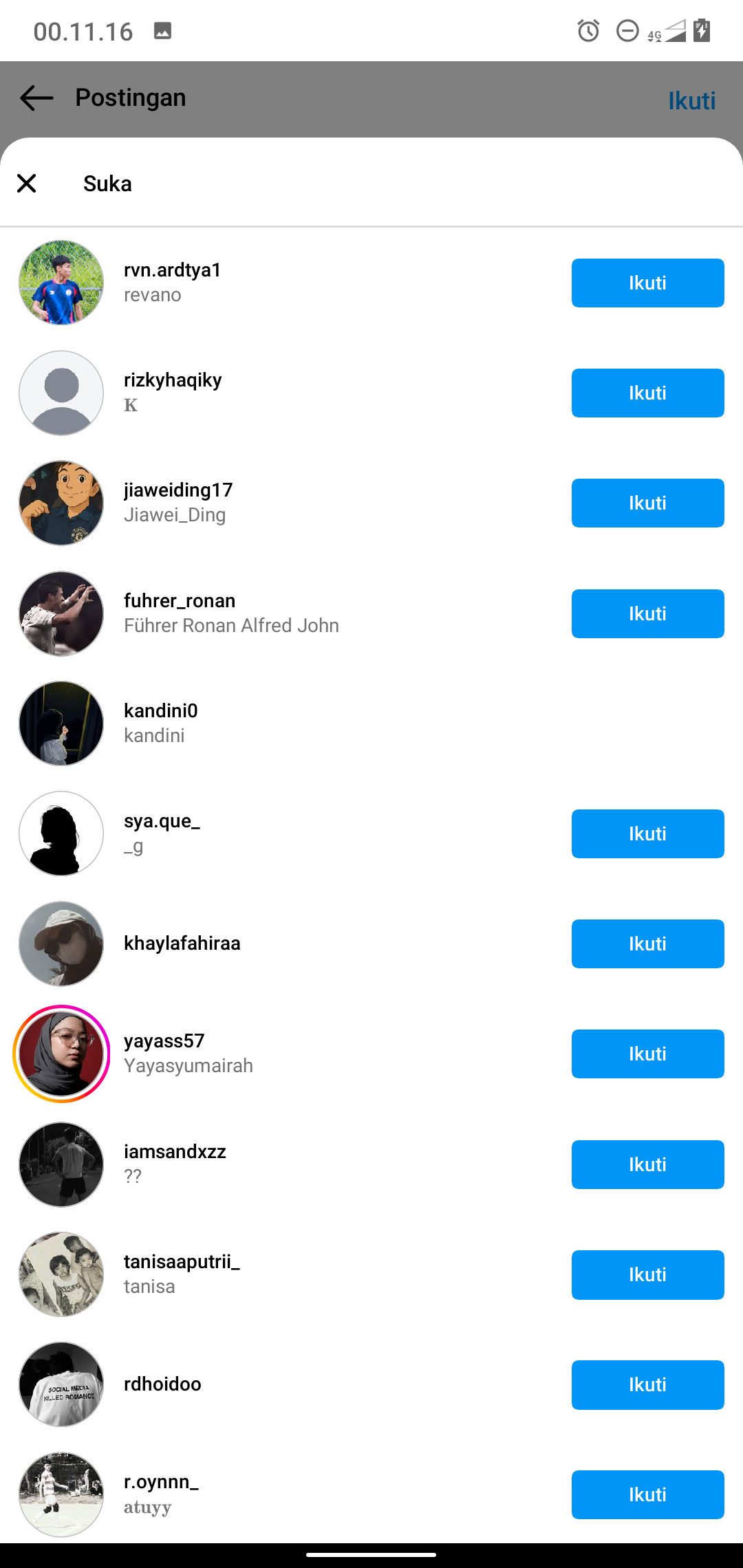Follow r.oynnn_

647,1494
